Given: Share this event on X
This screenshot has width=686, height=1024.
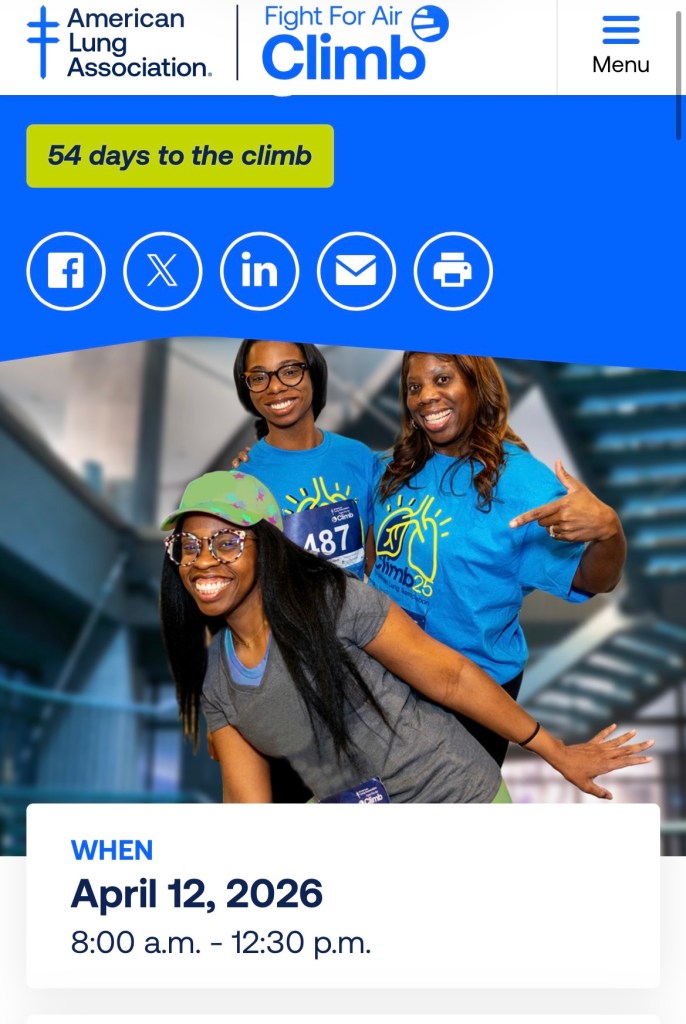Looking at the screenshot, I should (163, 271).
